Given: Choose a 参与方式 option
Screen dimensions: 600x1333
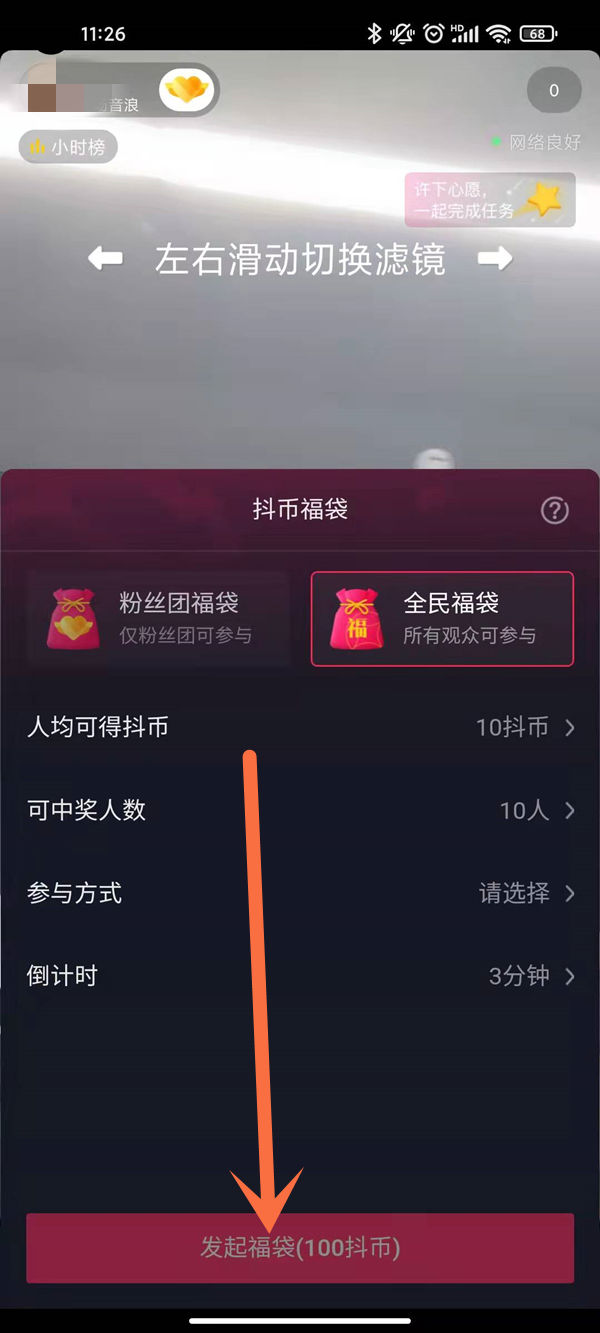Looking at the screenshot, I should point(300,893).
